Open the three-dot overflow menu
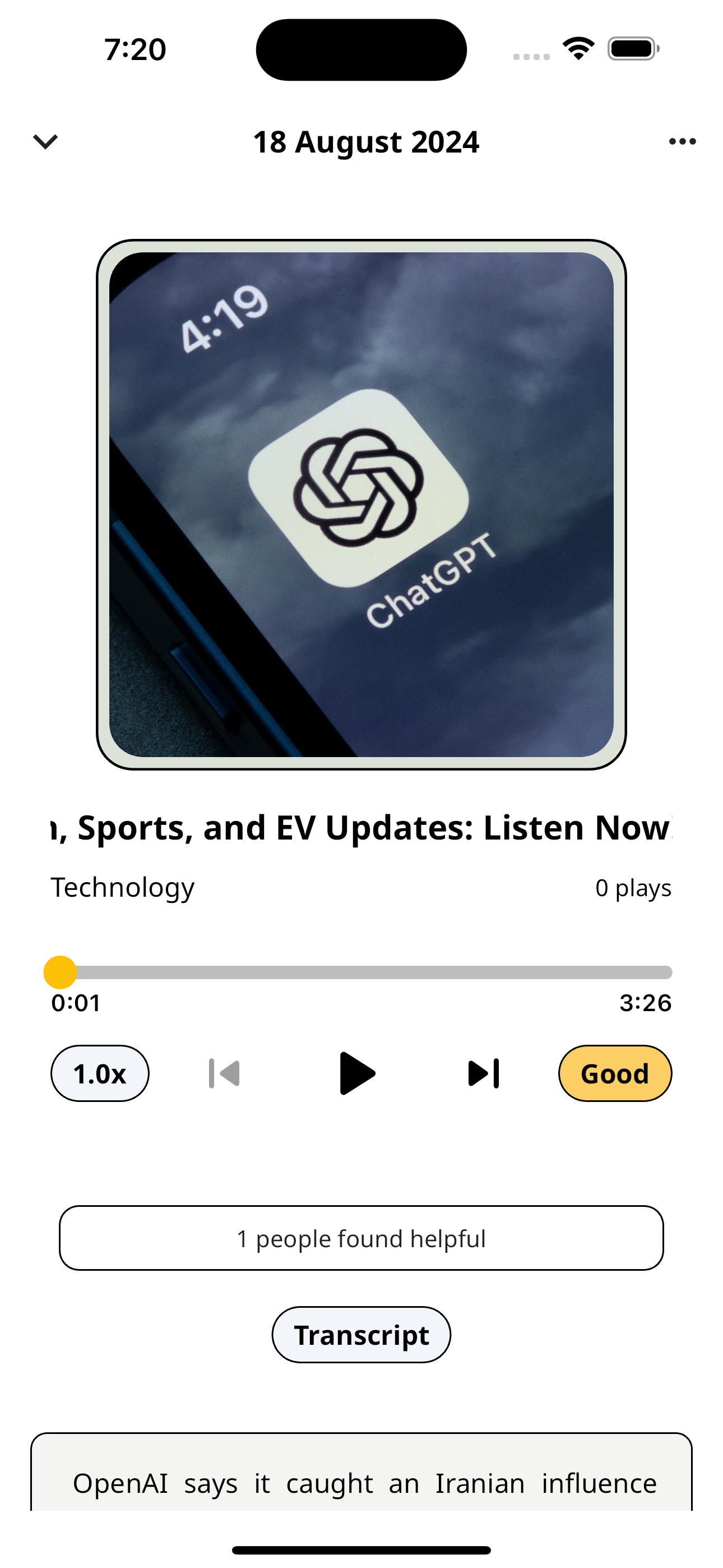Viewport: 723px width, 1568px height. click(x=682, y=142)
